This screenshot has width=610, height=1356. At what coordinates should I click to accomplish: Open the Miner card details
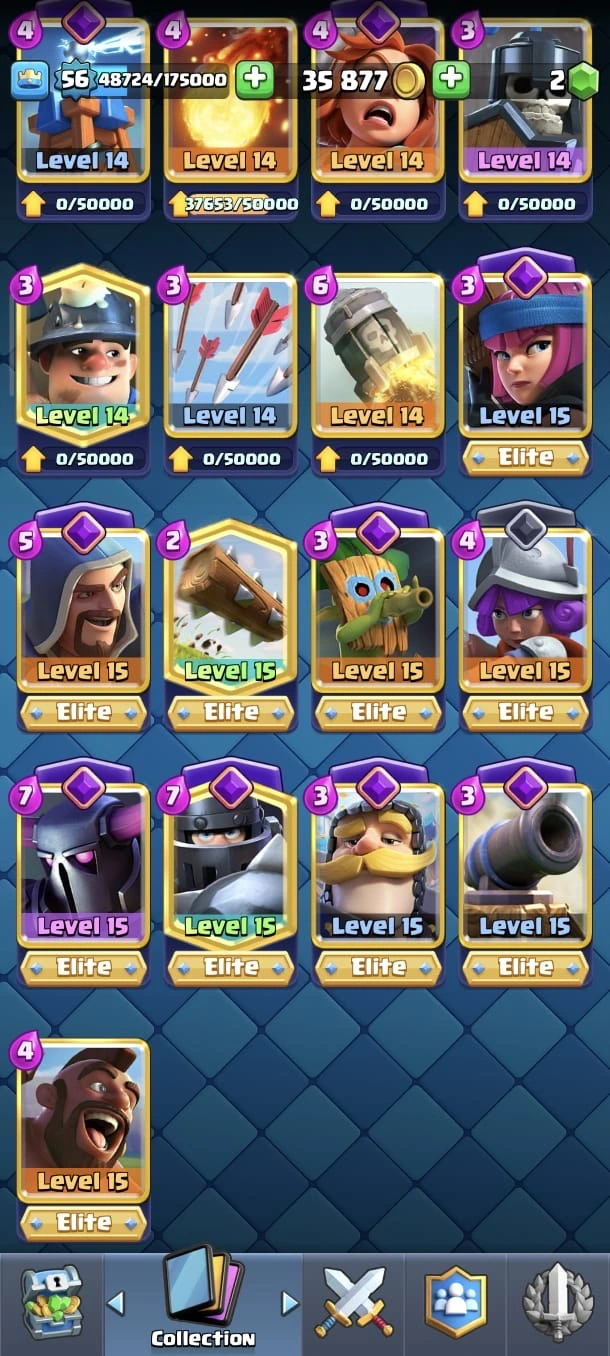pos(82,355)
